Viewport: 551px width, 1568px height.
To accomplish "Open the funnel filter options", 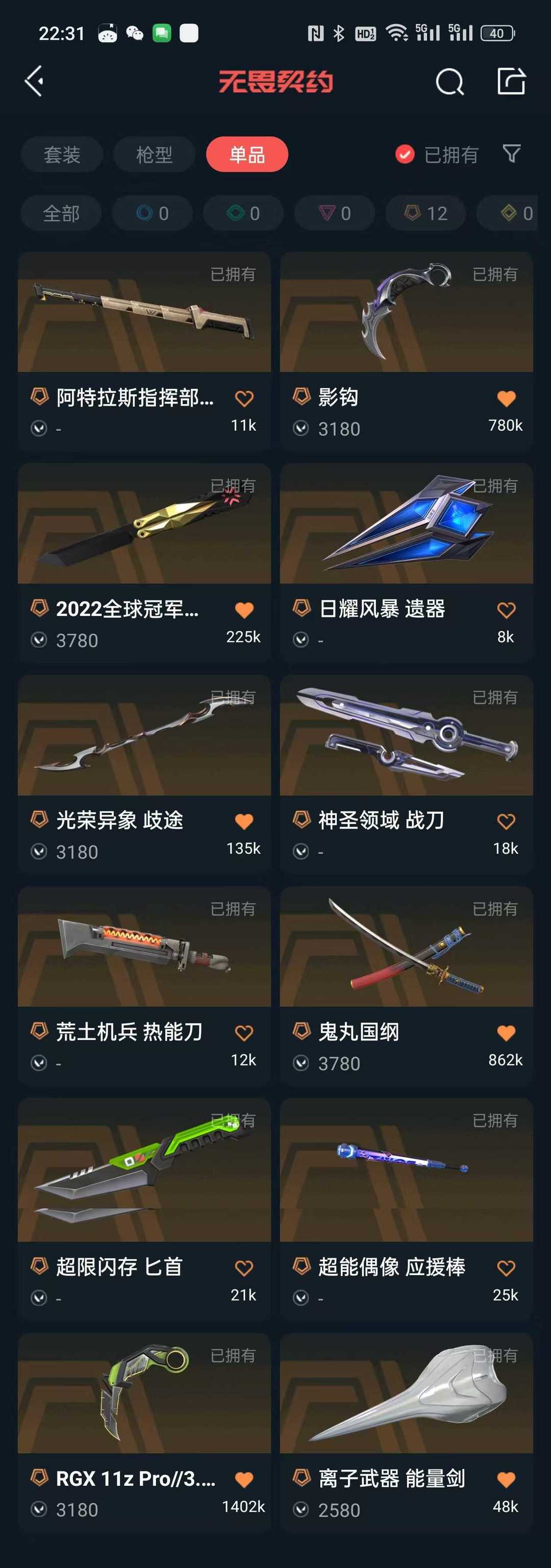I will coord(511,154).
